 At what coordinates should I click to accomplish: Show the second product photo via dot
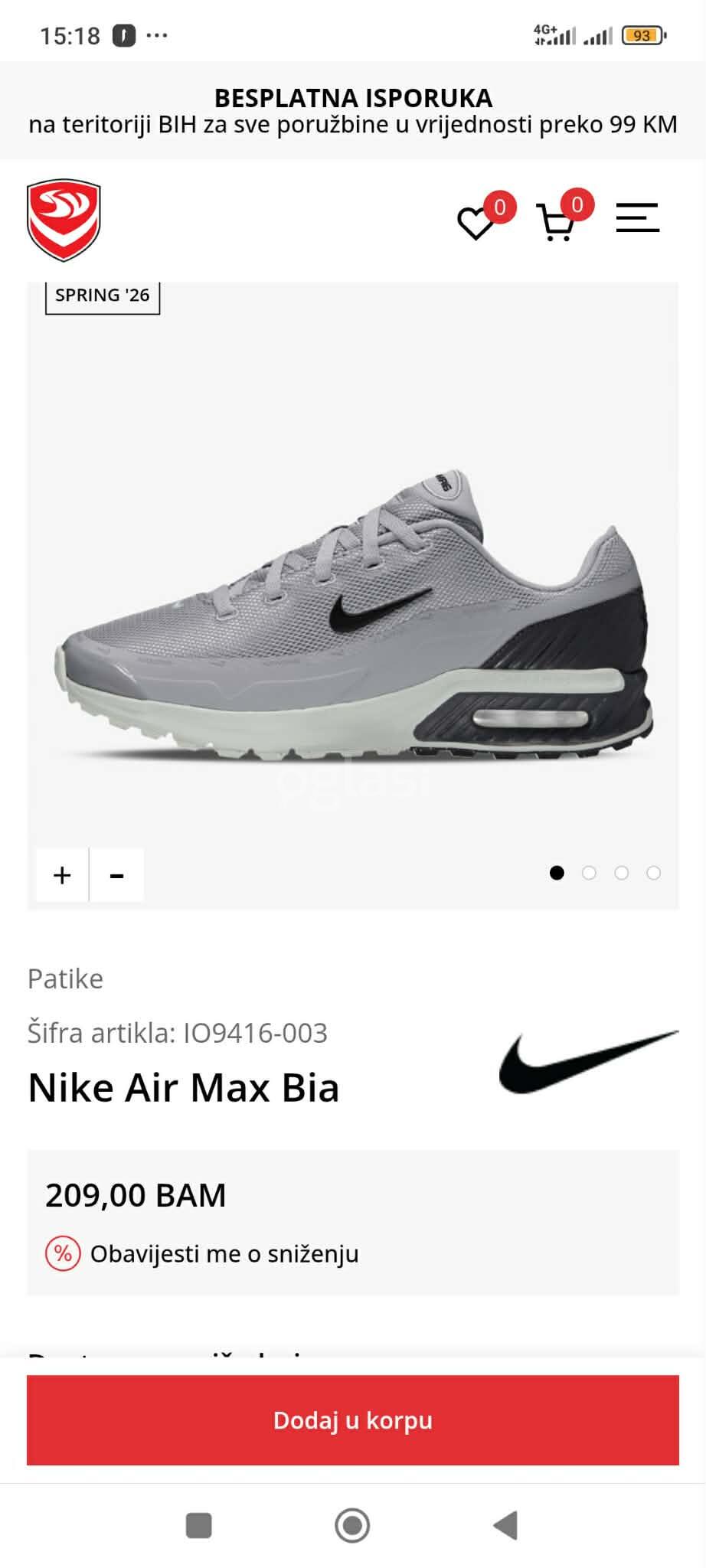pyautogui.click(x=589, y=873)
